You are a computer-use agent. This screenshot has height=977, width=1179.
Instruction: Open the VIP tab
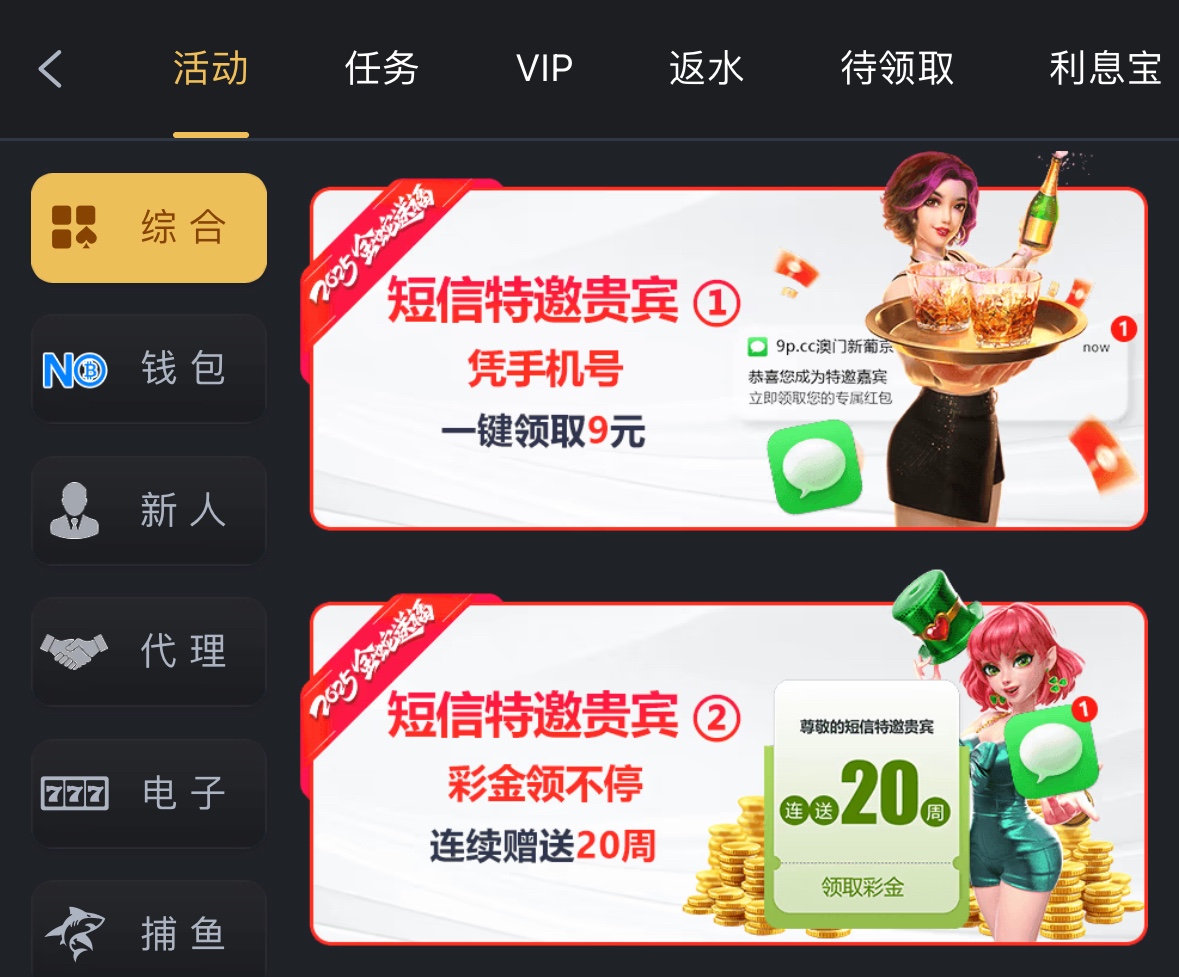pos(544,70)
